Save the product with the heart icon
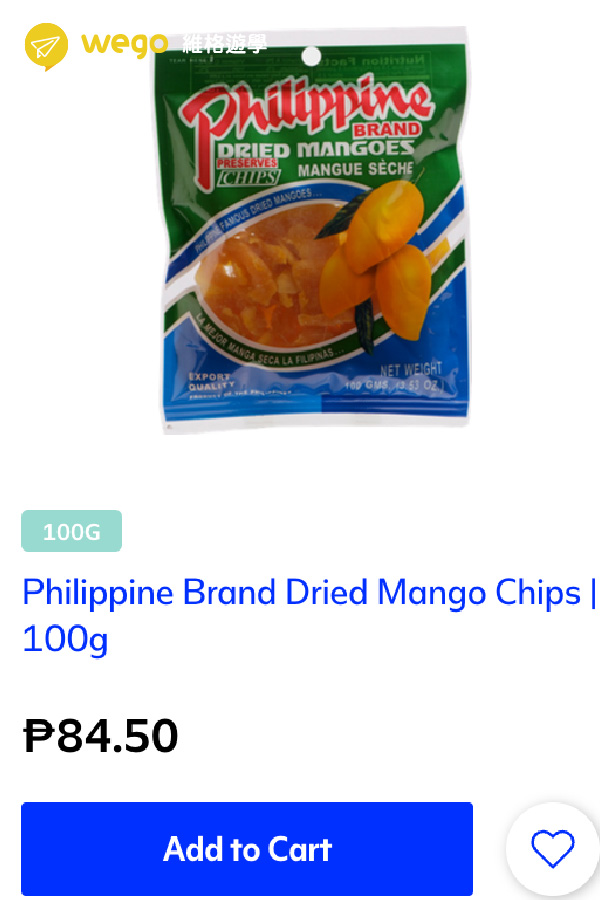The image size is (600, 900). (x=552, y=849)
